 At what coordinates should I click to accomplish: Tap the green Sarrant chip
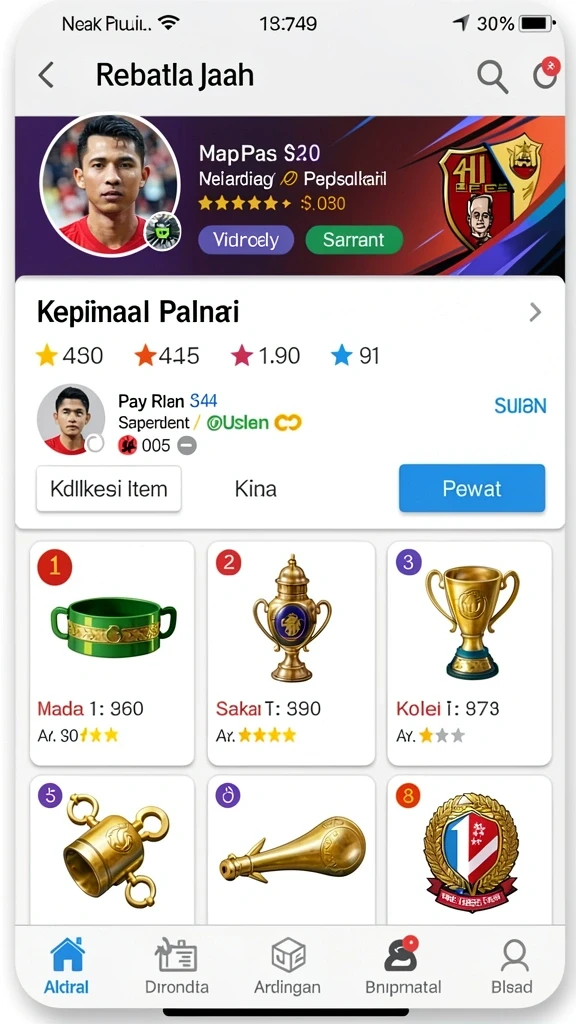point(354,240)
